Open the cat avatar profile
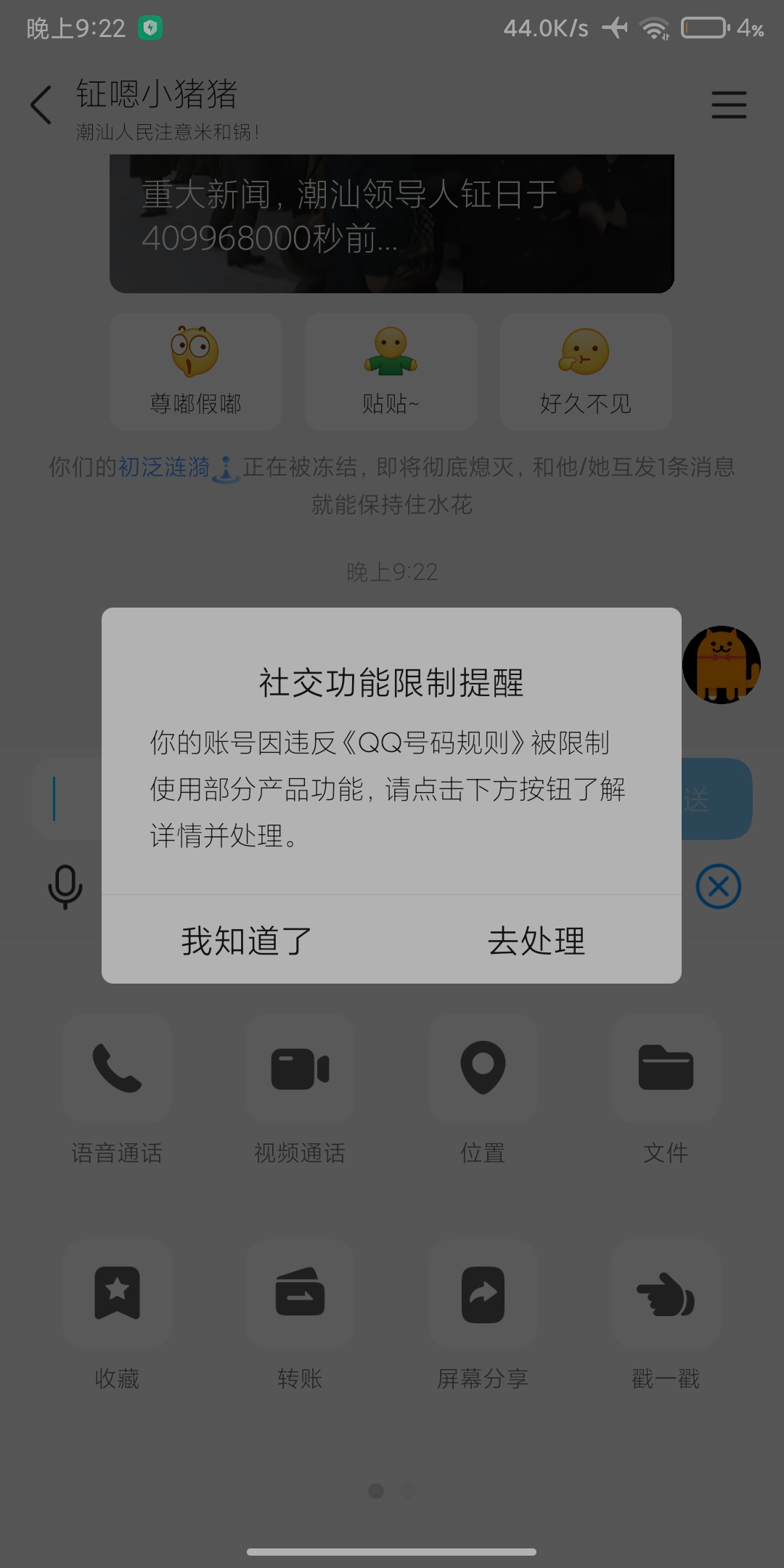This screenshot has width=784, height=1568. [721, 664]
